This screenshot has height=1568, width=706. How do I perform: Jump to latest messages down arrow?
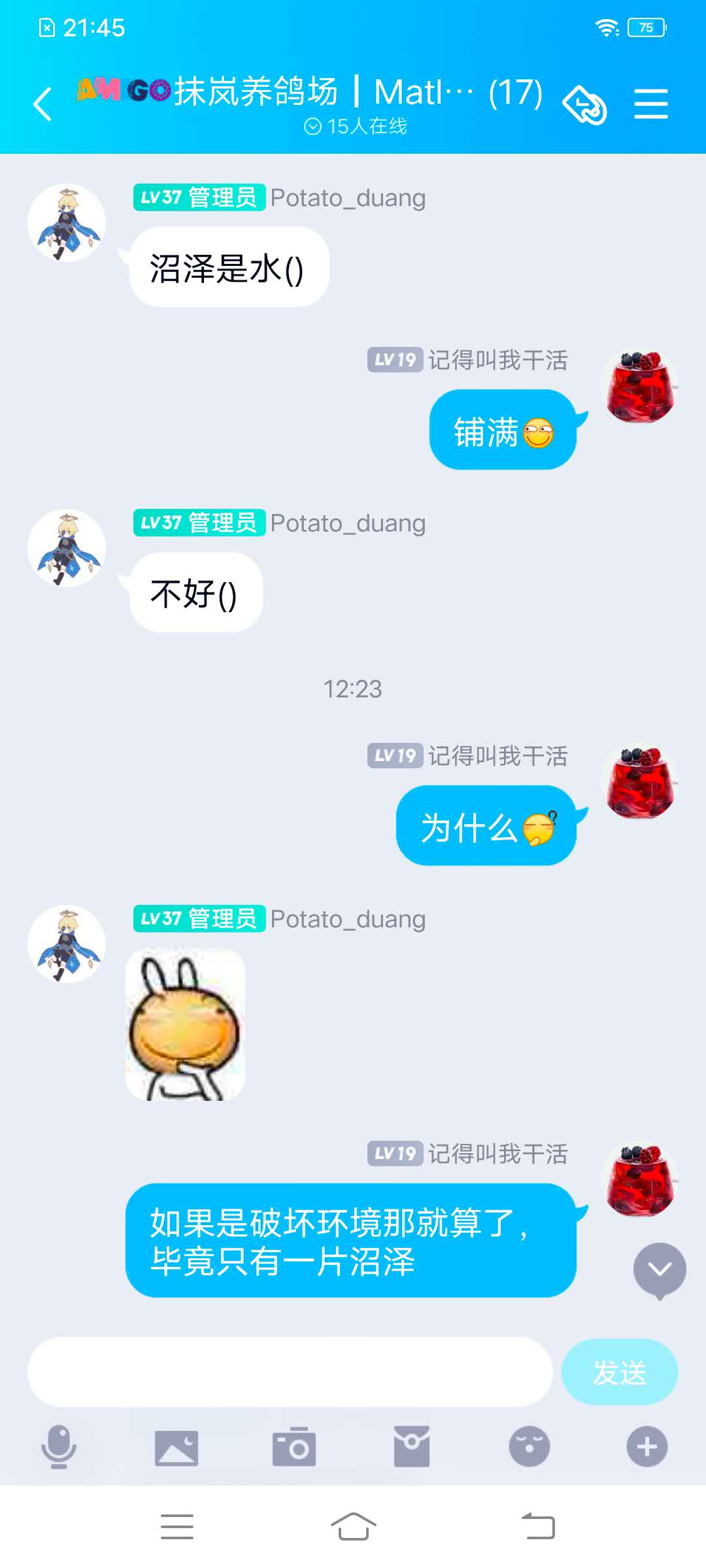click(x=659, y=1269)
